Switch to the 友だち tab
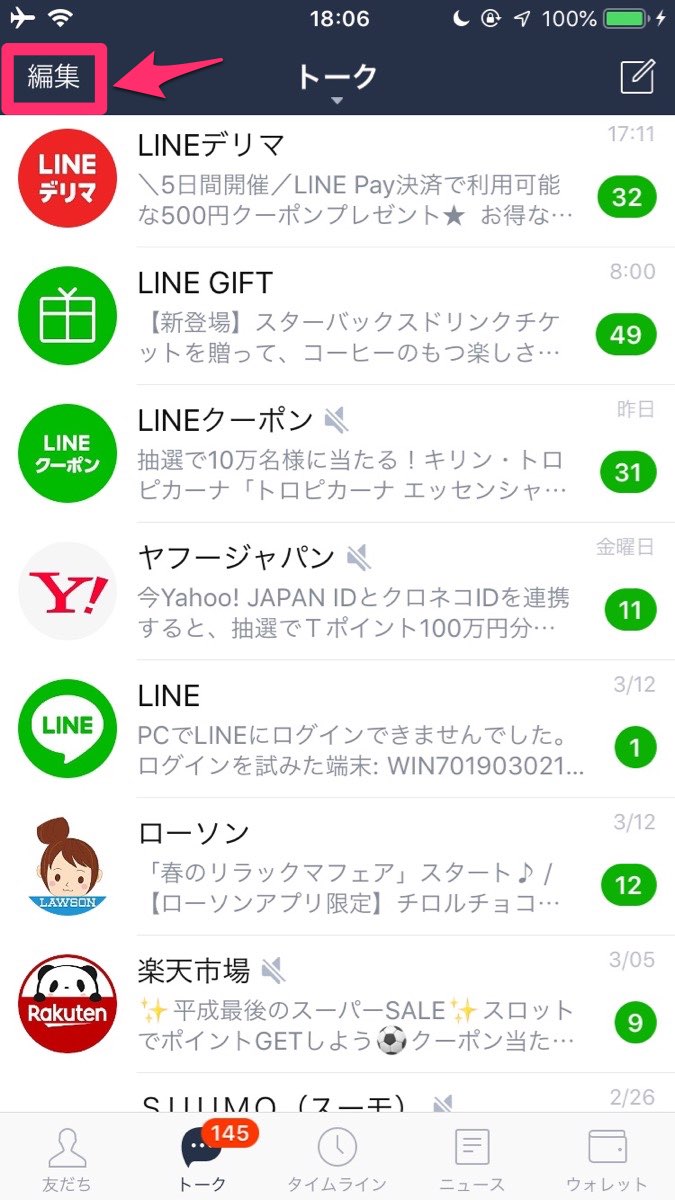This screenshot has width=675, height=1200. click(68, 1160)
